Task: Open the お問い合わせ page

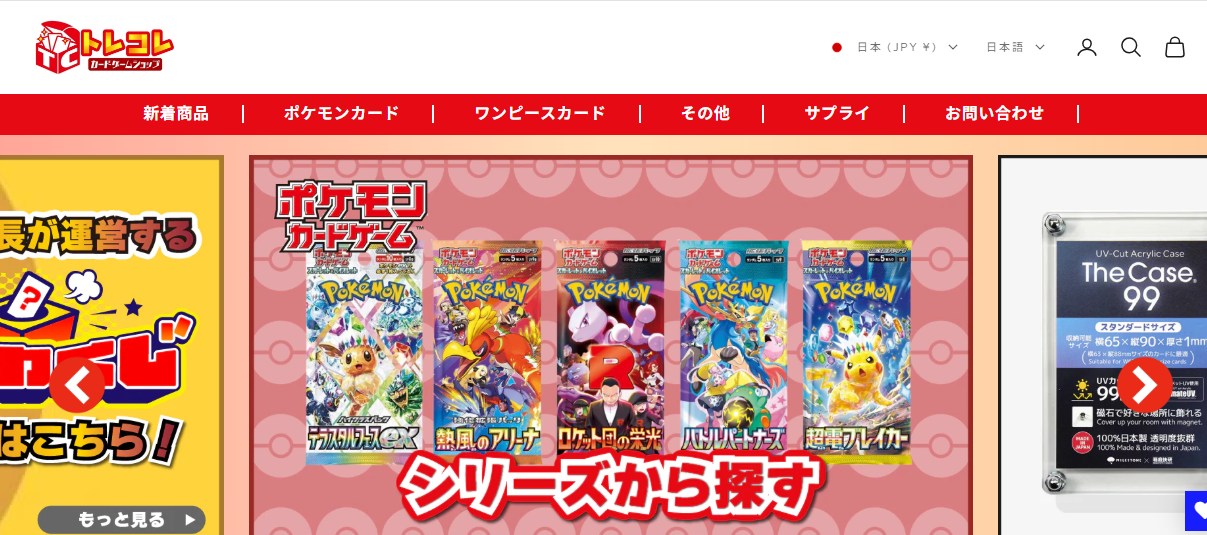Action: pos(994,114)
